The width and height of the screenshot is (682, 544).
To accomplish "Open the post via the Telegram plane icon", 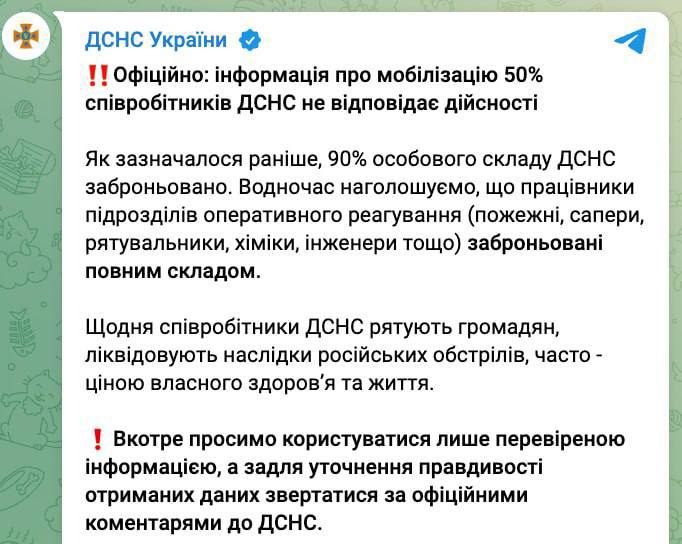I will (x=630, y=41).
